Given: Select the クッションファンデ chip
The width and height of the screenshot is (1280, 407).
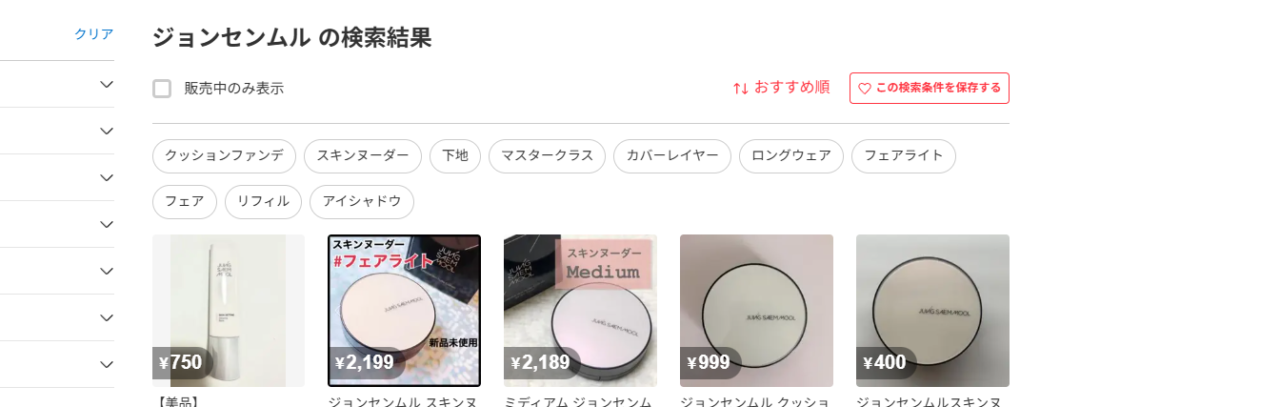Looking at the screenshot, I should (224, 156).
